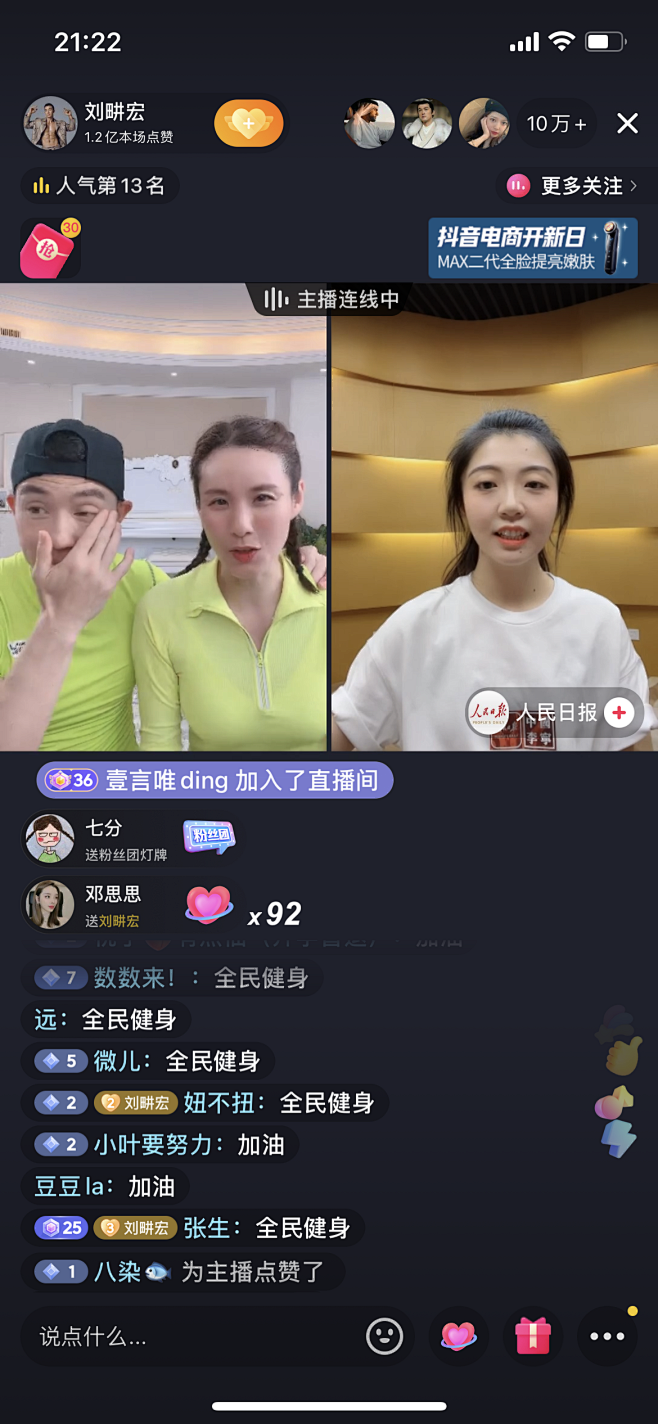Open 邓思思's profile from gift notice
This screenshot has width=658, height=1424.
[50, 905]
